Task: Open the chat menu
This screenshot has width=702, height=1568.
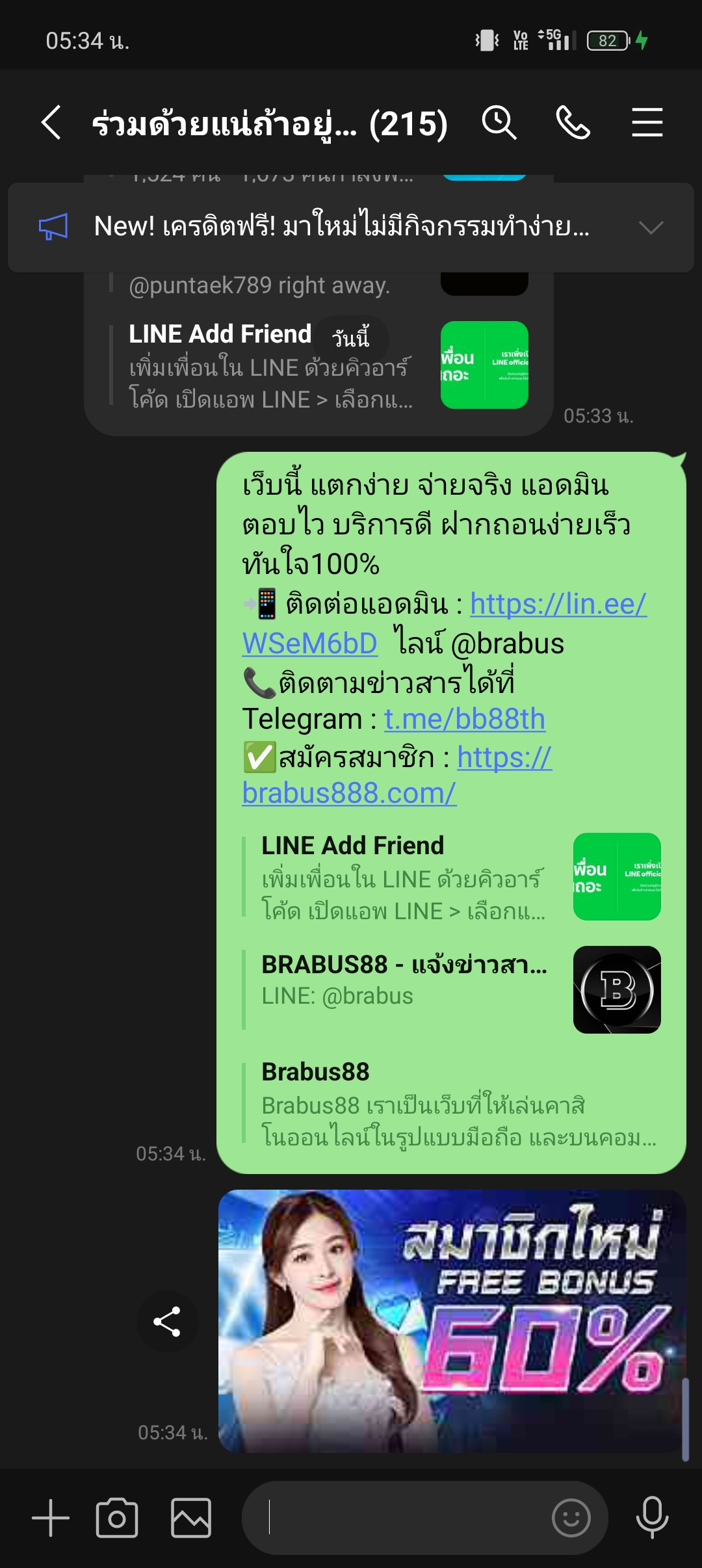Action: tap(647, 123)
